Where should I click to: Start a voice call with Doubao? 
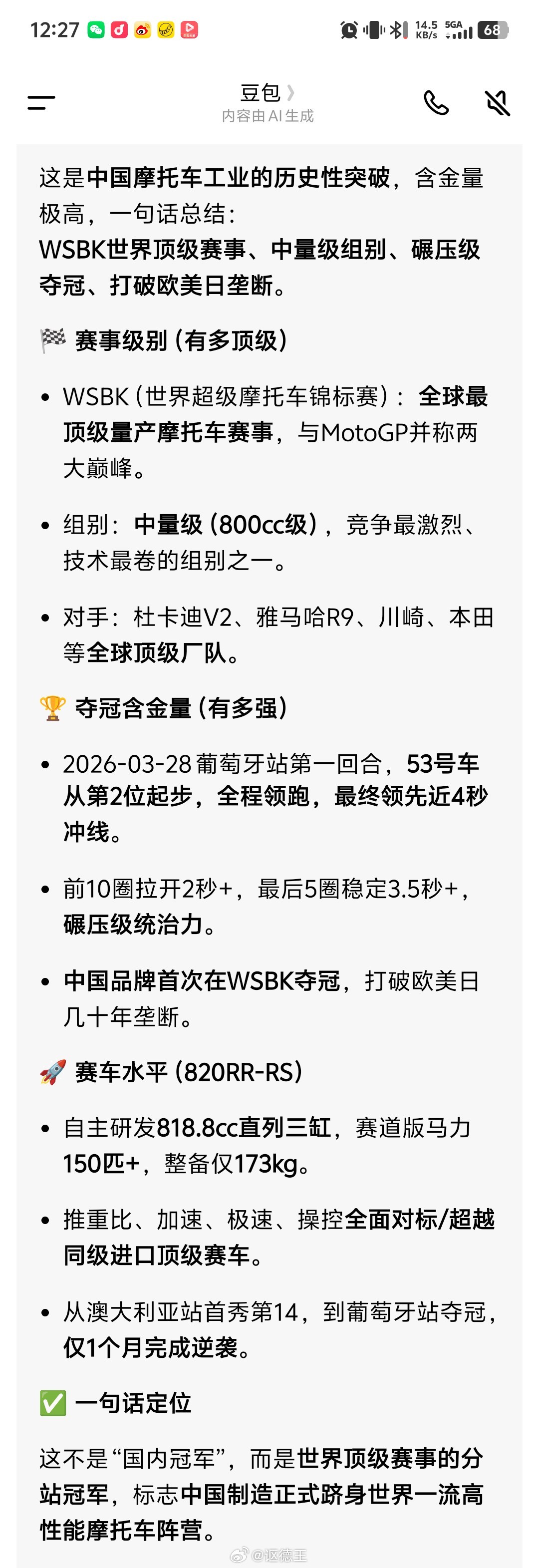pos(437,103)
